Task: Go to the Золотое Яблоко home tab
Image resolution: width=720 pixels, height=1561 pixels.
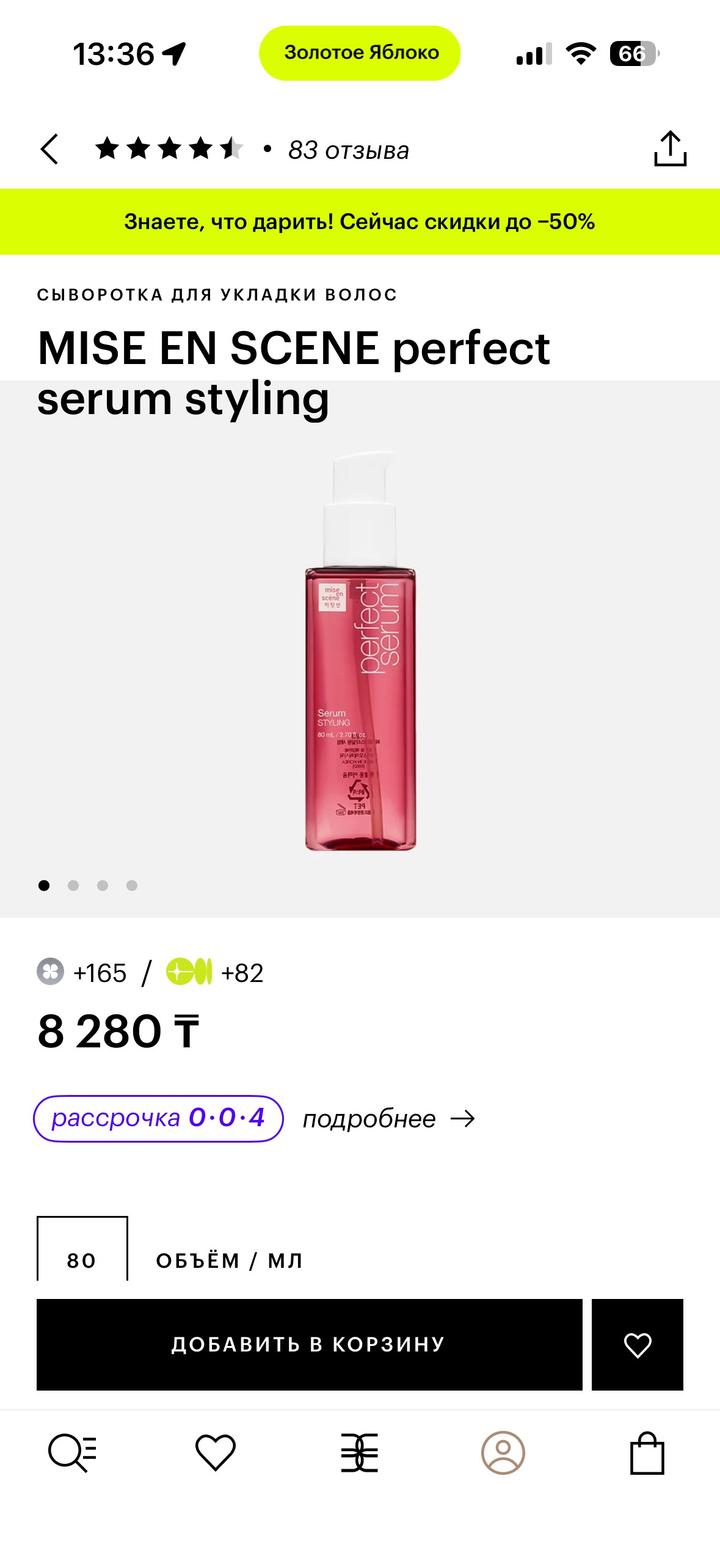Action: tap(359, 1453)
